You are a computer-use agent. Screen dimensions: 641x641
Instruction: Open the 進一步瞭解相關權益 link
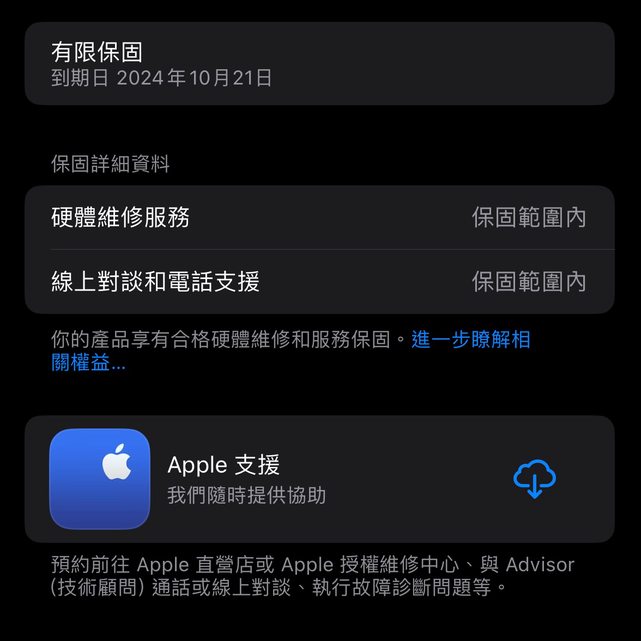[x=470, y=340]
